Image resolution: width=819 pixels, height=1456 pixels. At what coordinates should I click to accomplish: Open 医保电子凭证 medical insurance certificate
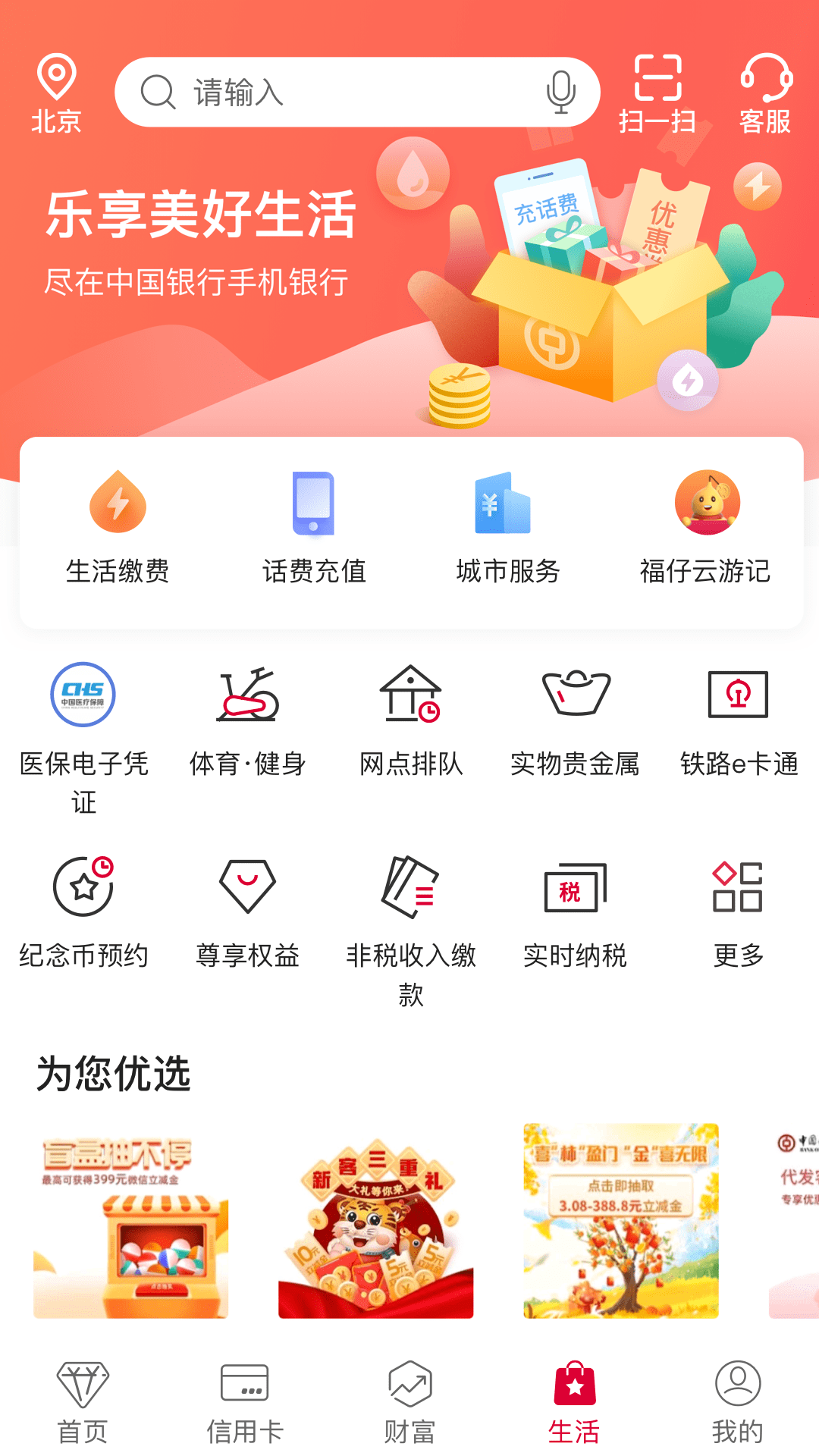(x=83, y=728)
